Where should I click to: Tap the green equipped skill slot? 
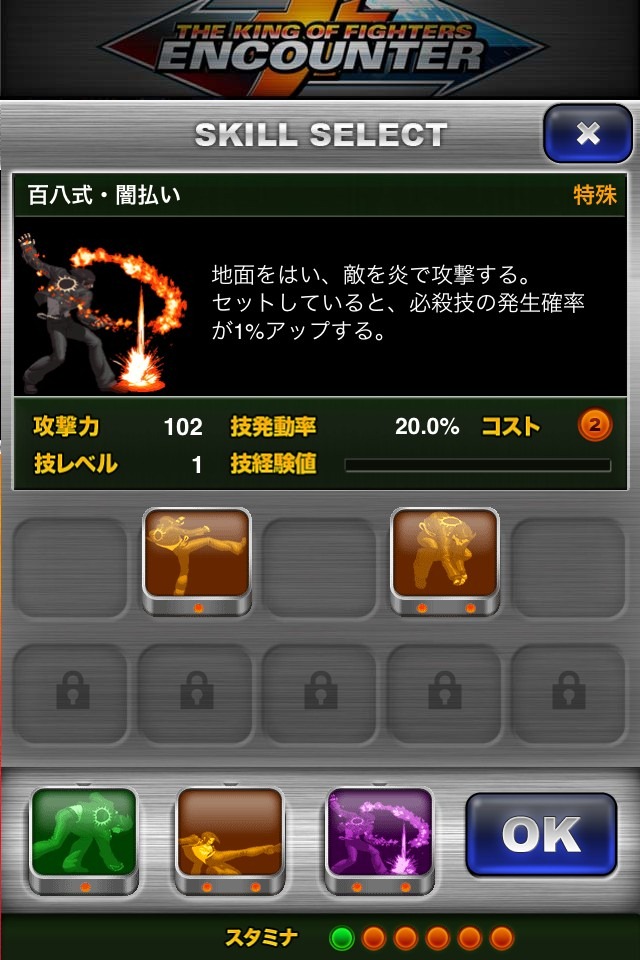[83, 834]
